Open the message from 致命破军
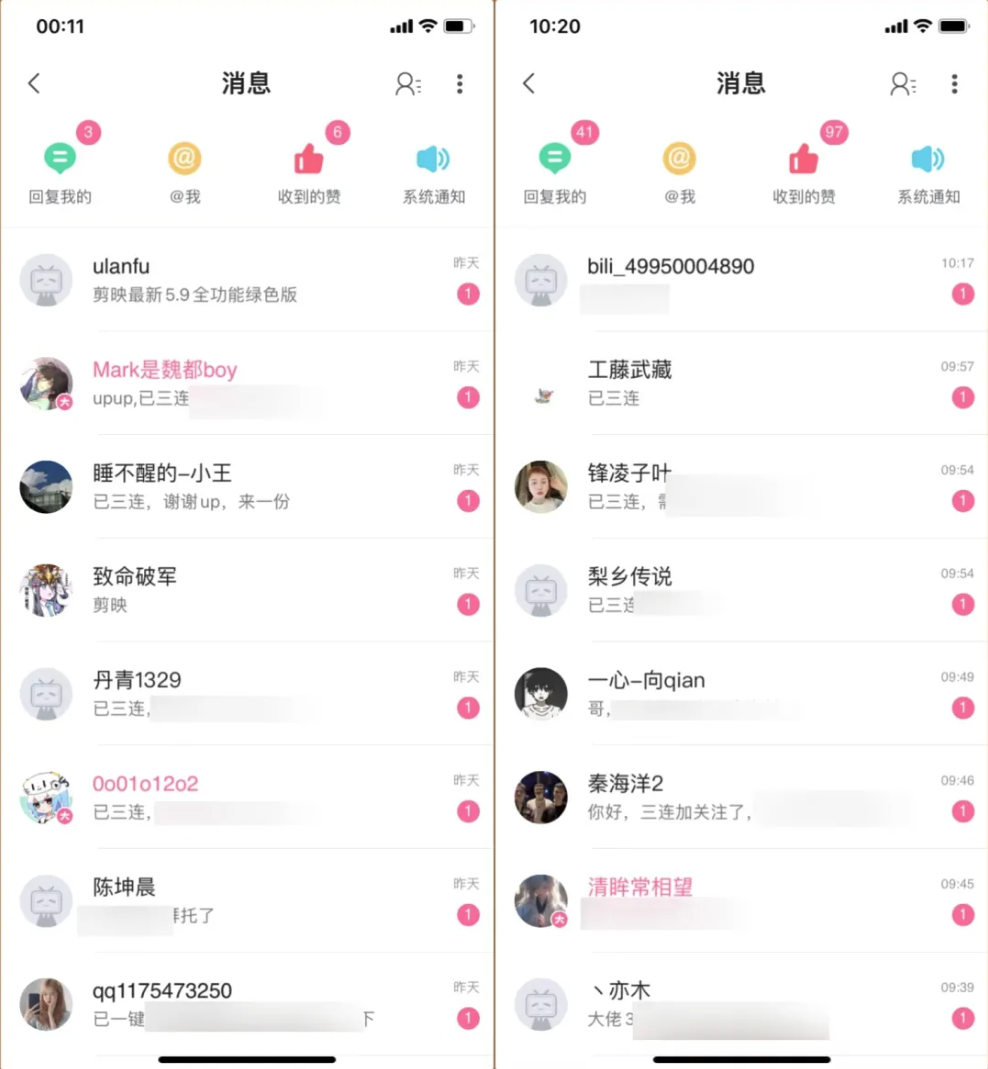 click(250, 590)
